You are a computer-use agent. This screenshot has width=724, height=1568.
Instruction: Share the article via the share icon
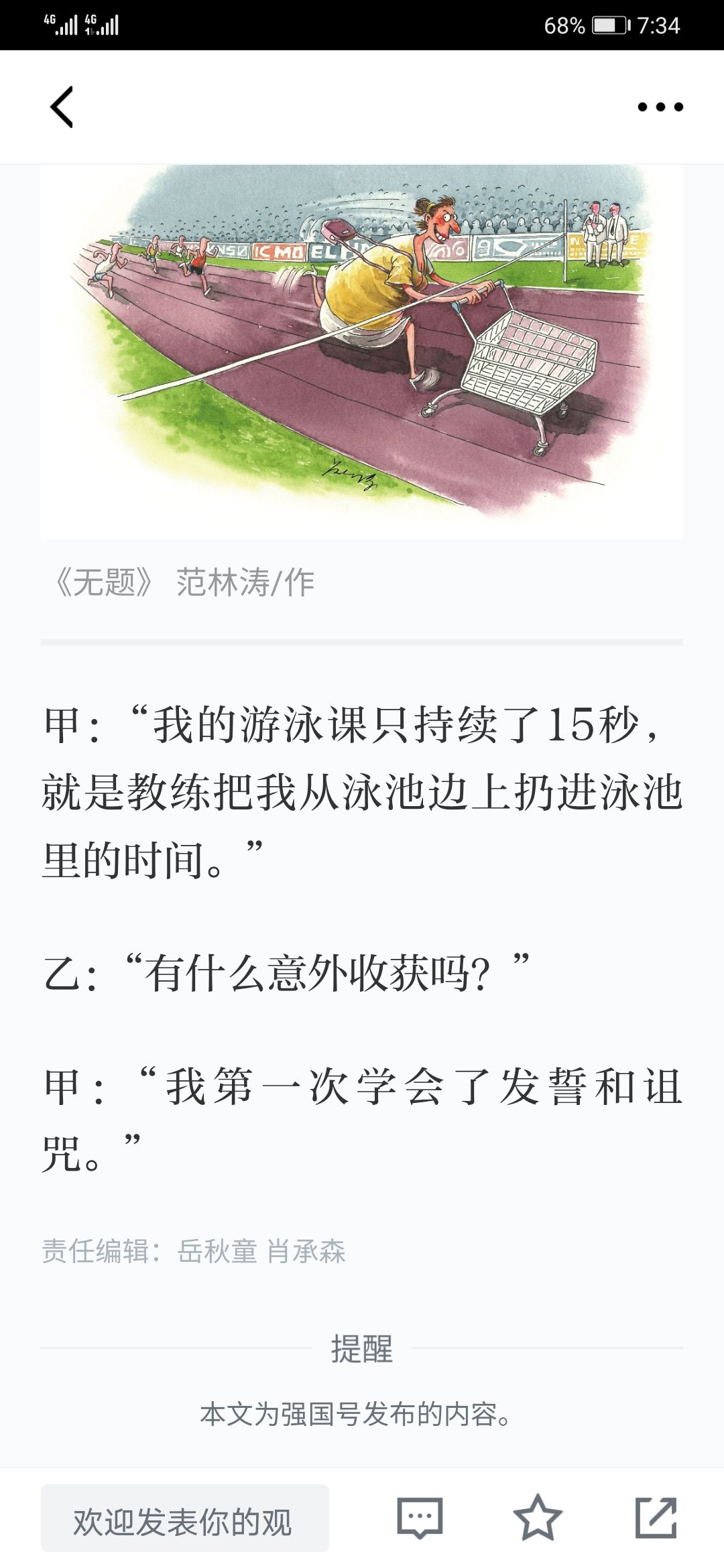coord(656,1518)
